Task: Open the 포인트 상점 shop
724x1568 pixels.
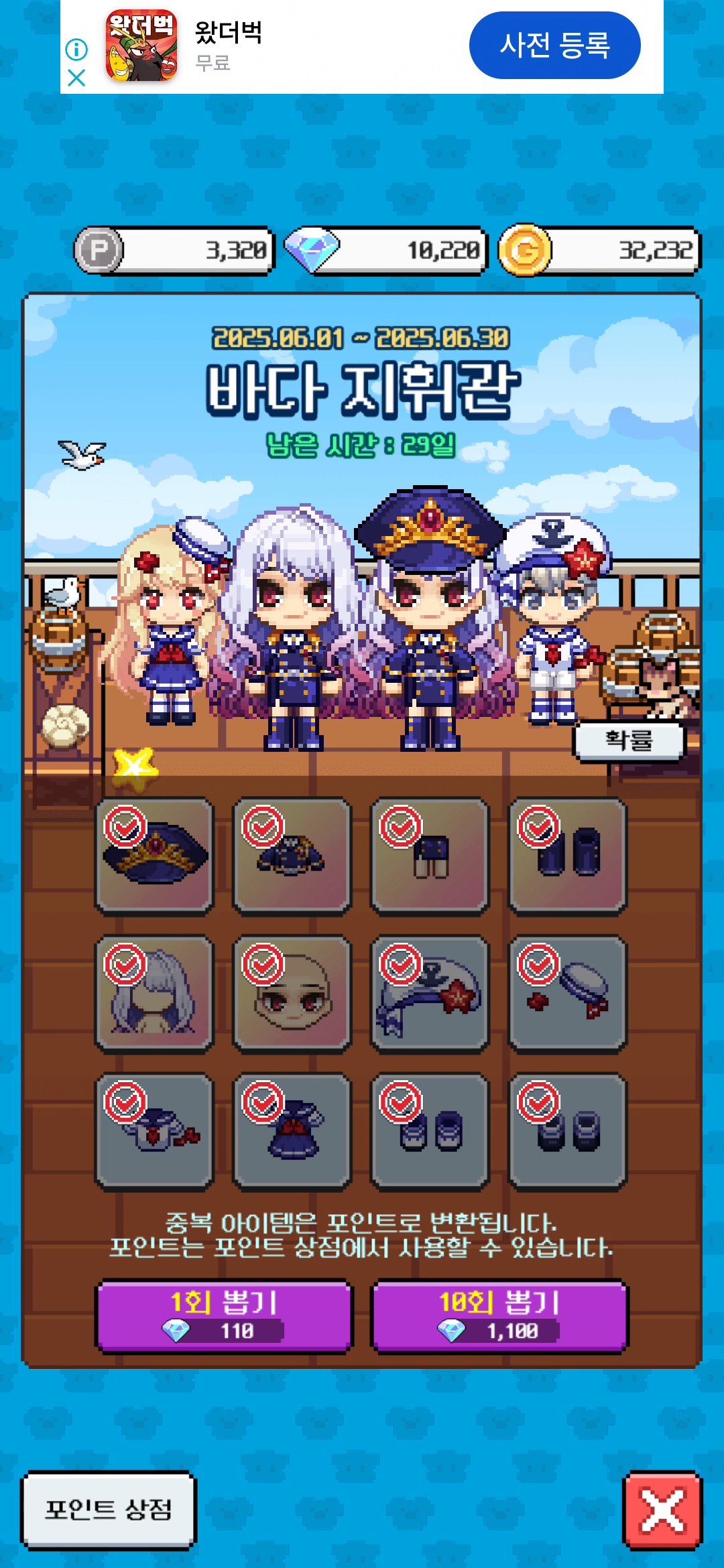Action: [108, 1510]
